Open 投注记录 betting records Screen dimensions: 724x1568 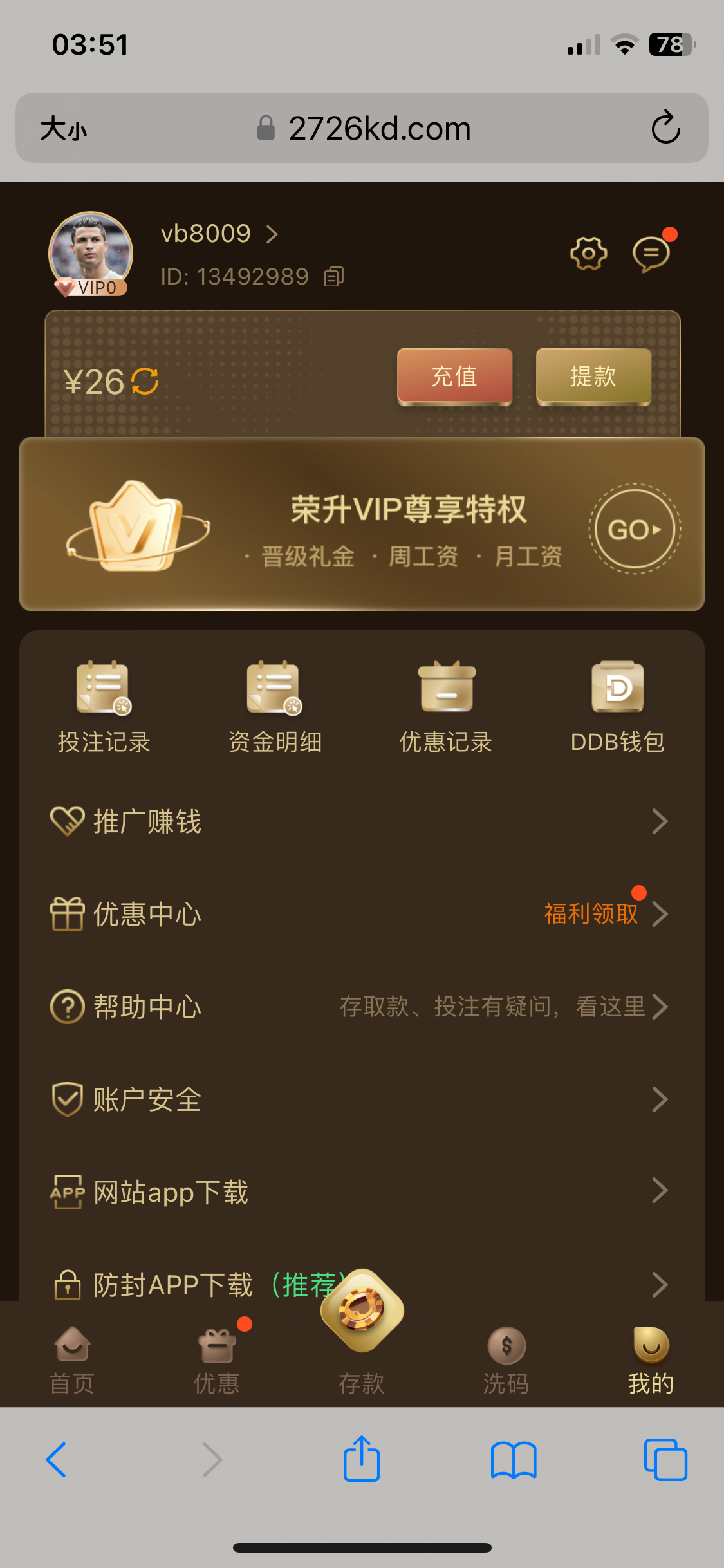click(x=104, y=707)
